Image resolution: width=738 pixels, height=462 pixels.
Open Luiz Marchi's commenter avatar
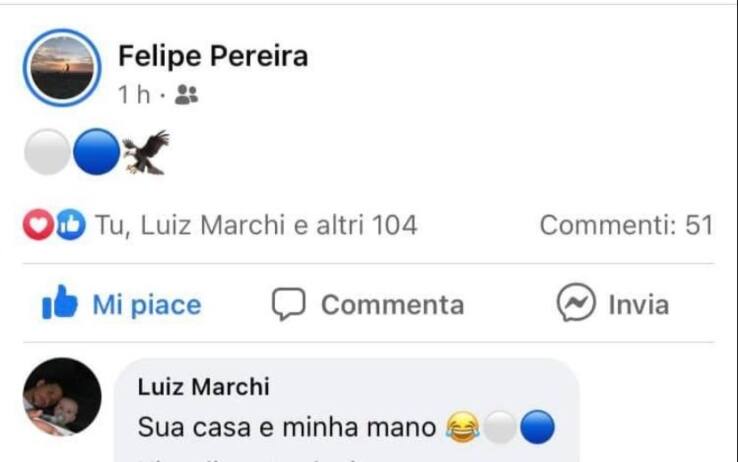pos(62,398)
